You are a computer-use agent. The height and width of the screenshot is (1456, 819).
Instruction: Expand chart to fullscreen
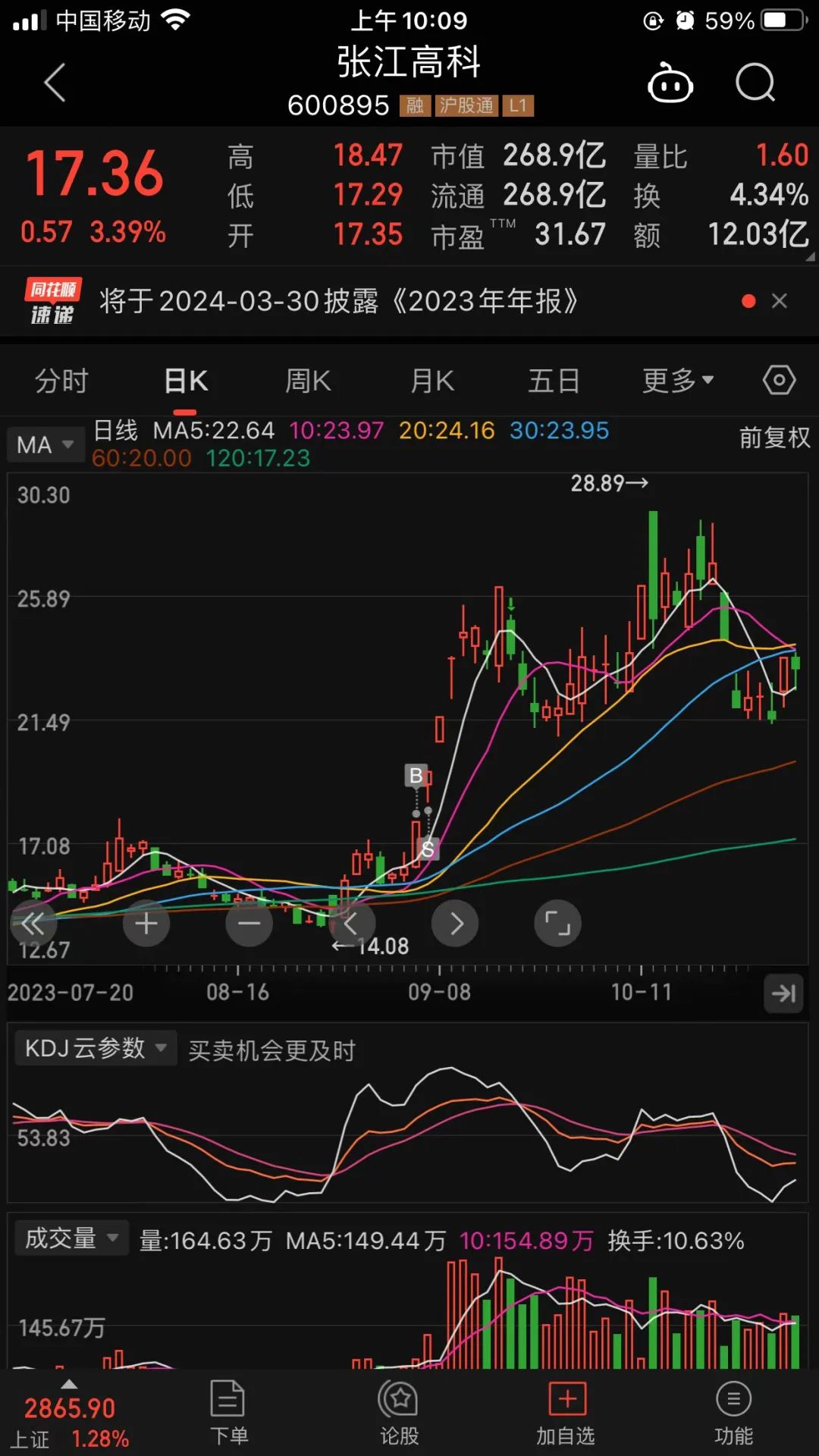pos(557,924)
